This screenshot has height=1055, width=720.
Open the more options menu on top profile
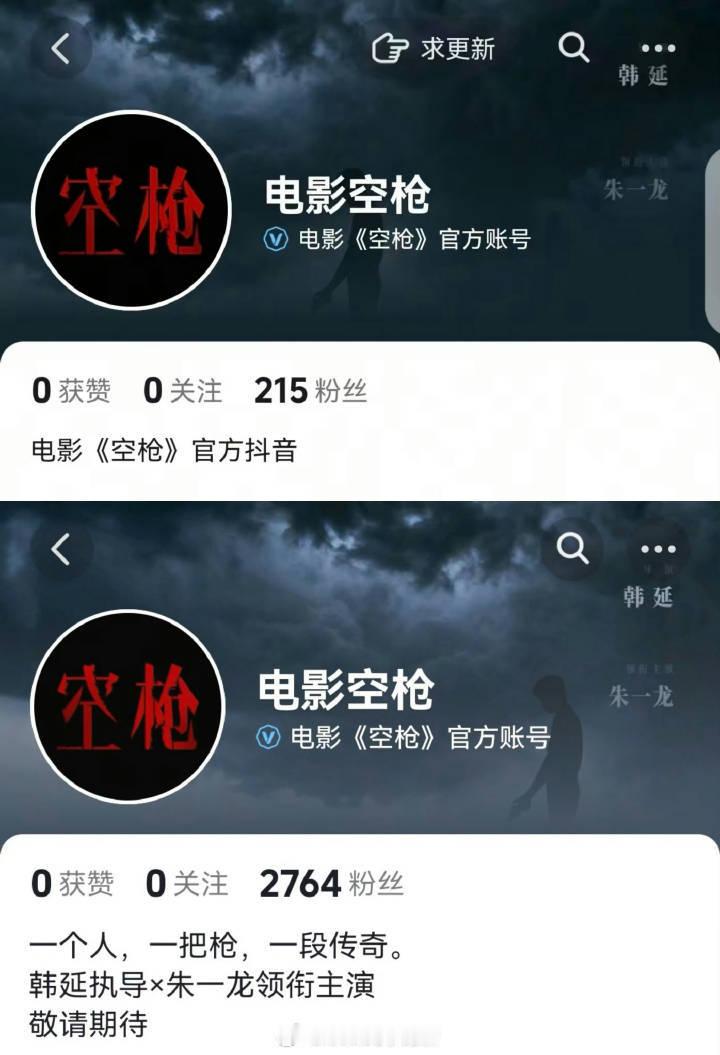click(x=659, y=47)
